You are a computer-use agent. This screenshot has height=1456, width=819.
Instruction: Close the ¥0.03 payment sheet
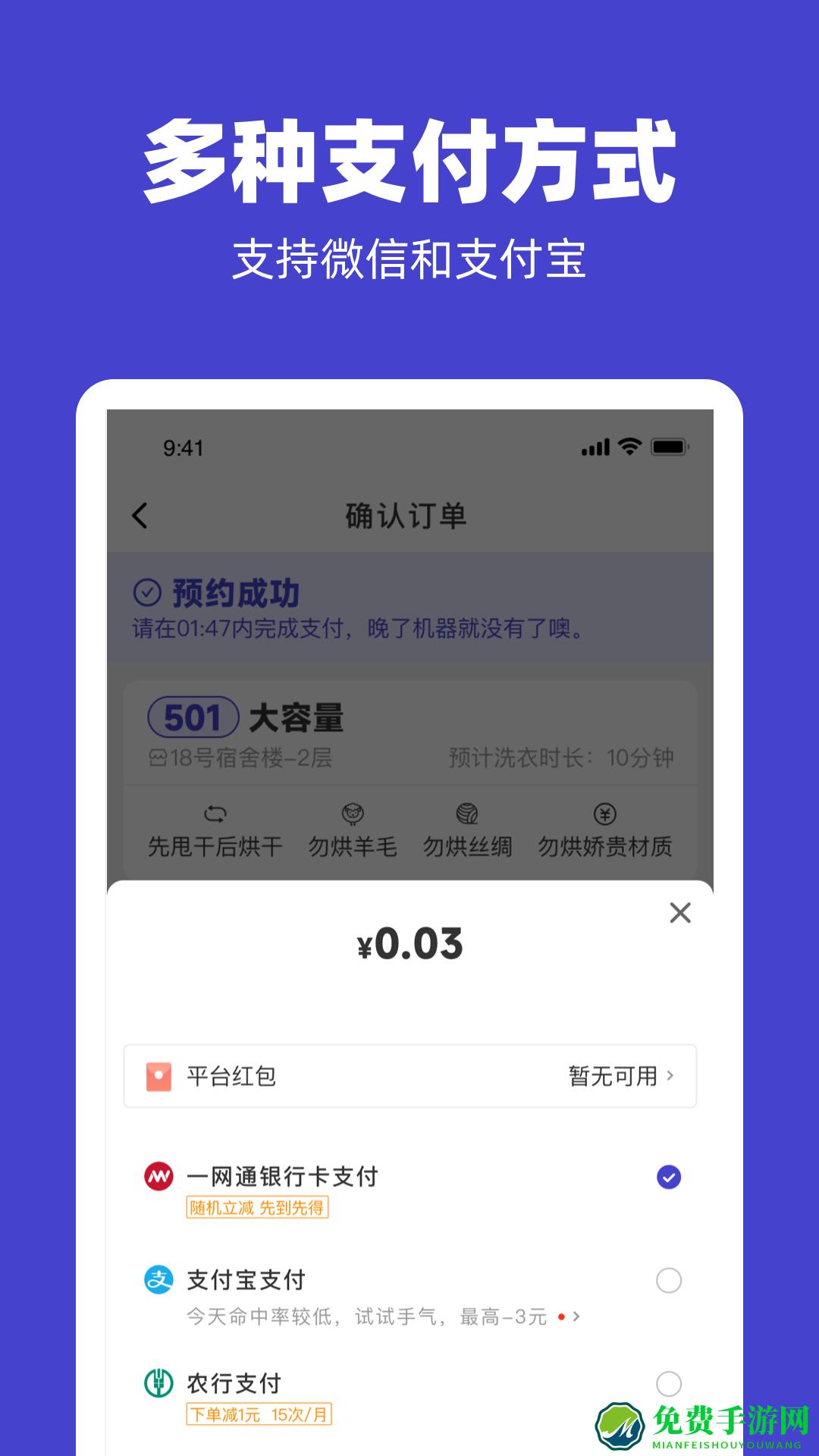[x=679, y=913]
